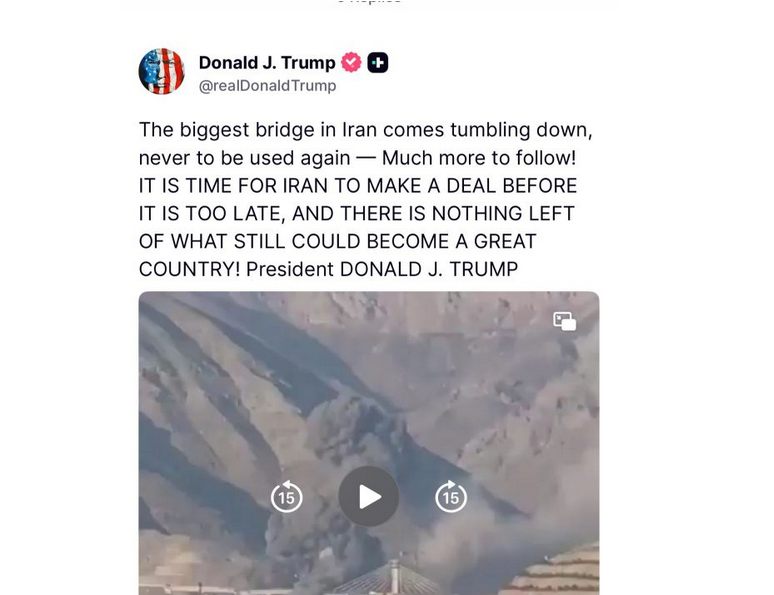774x595 pixels.
Task: Rewind the video 15 seconds
Action: click(x=287, y=497)
